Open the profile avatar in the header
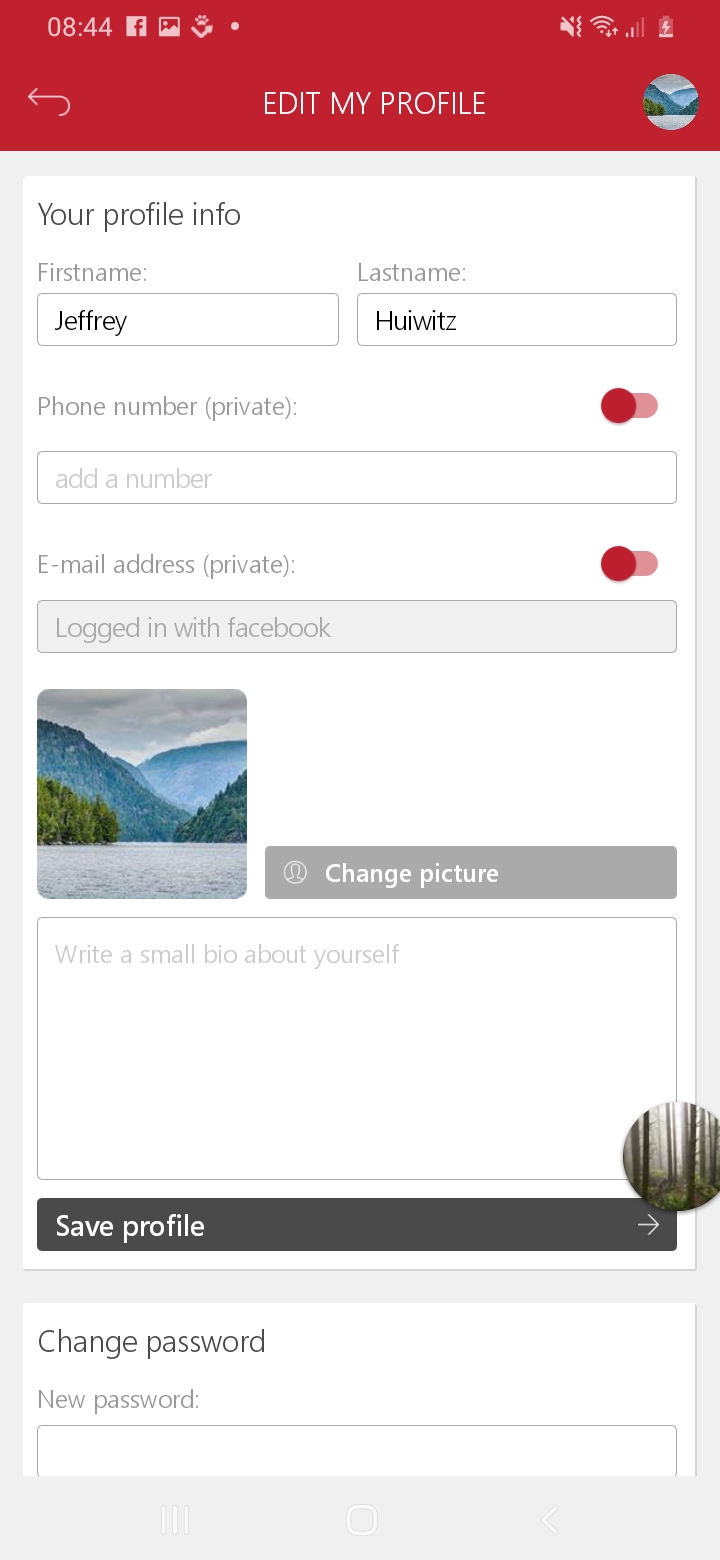720x1560 pixels. [670, 102]
